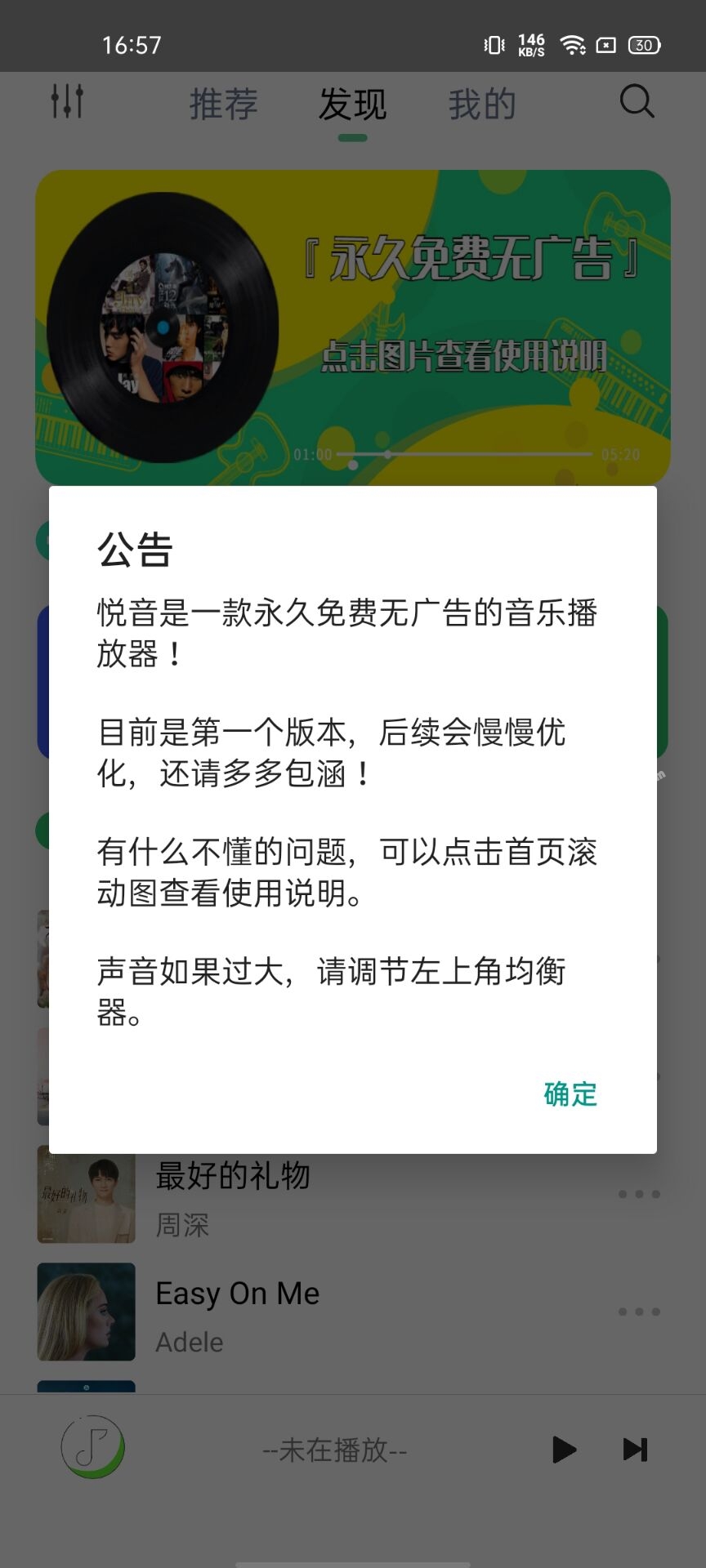Viewport: 706px width, 1568px height.
Task: Open the equalizer settings icon
Action: click(67, 102)
